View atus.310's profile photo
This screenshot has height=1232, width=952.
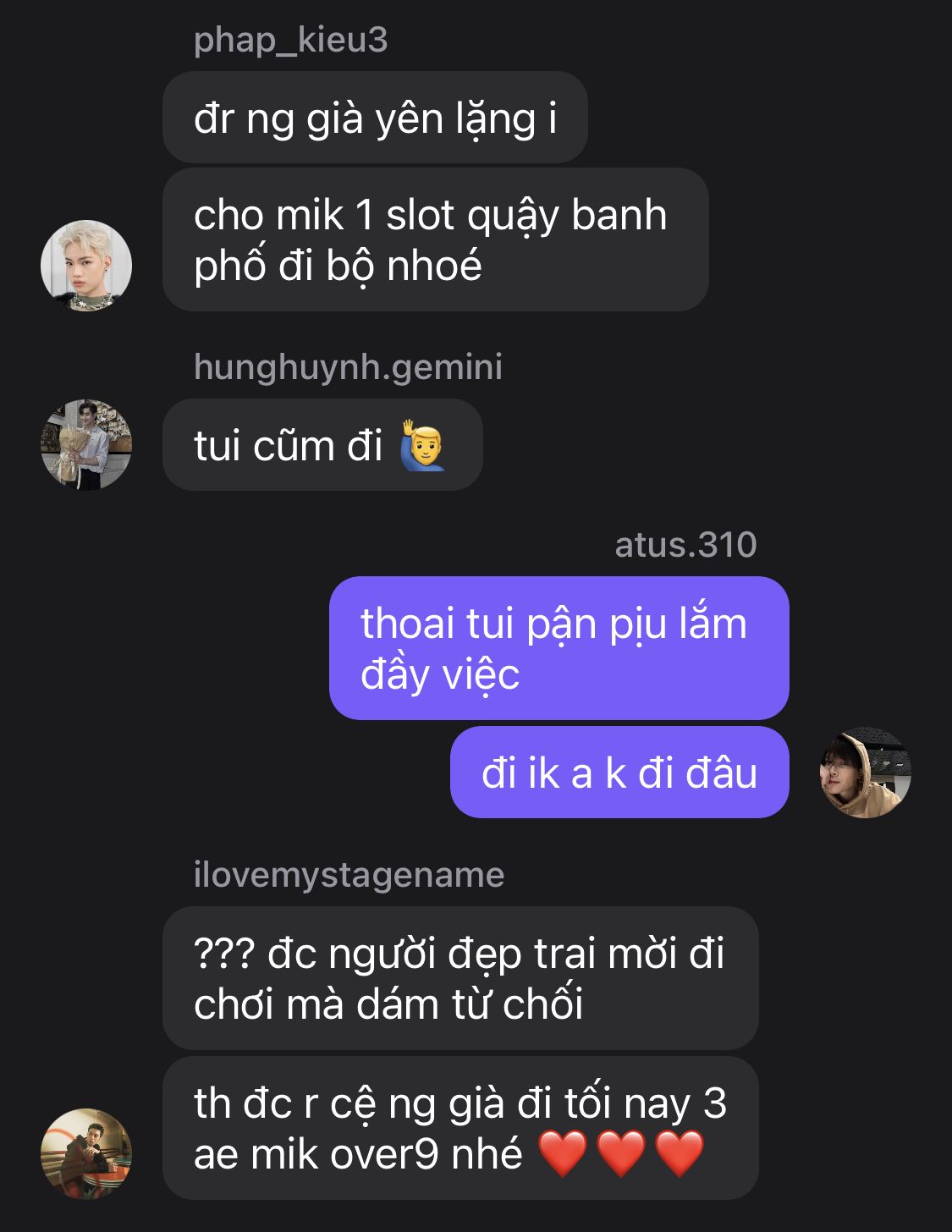[x=865, y=773]
